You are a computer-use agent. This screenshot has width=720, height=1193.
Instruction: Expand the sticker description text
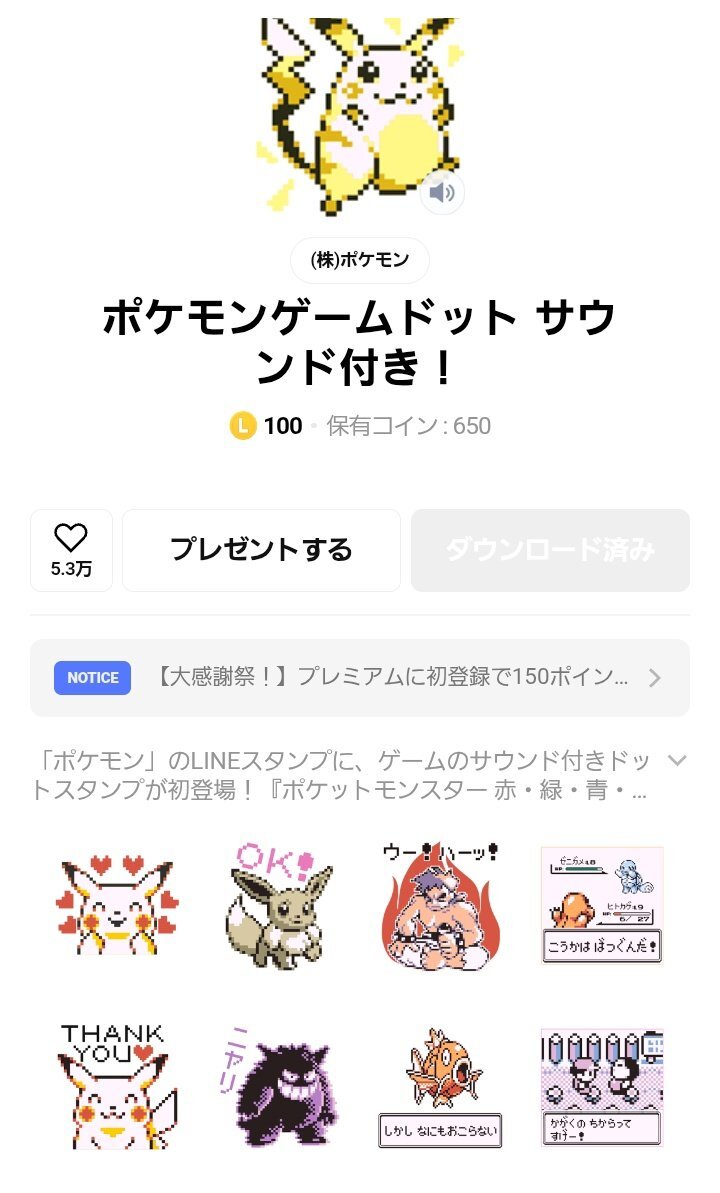point(677,761)
